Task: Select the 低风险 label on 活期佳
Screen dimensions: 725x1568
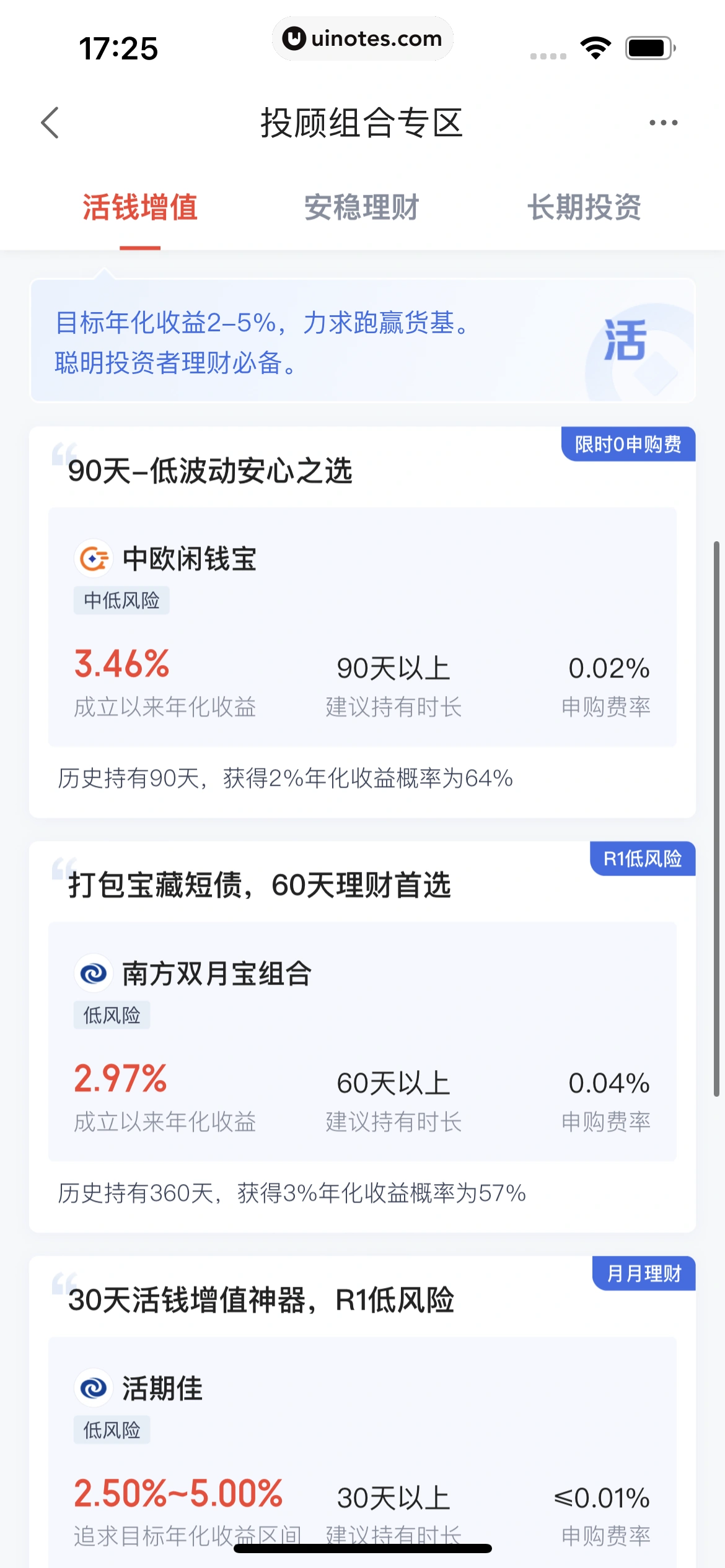Action: pos(112,1431)
